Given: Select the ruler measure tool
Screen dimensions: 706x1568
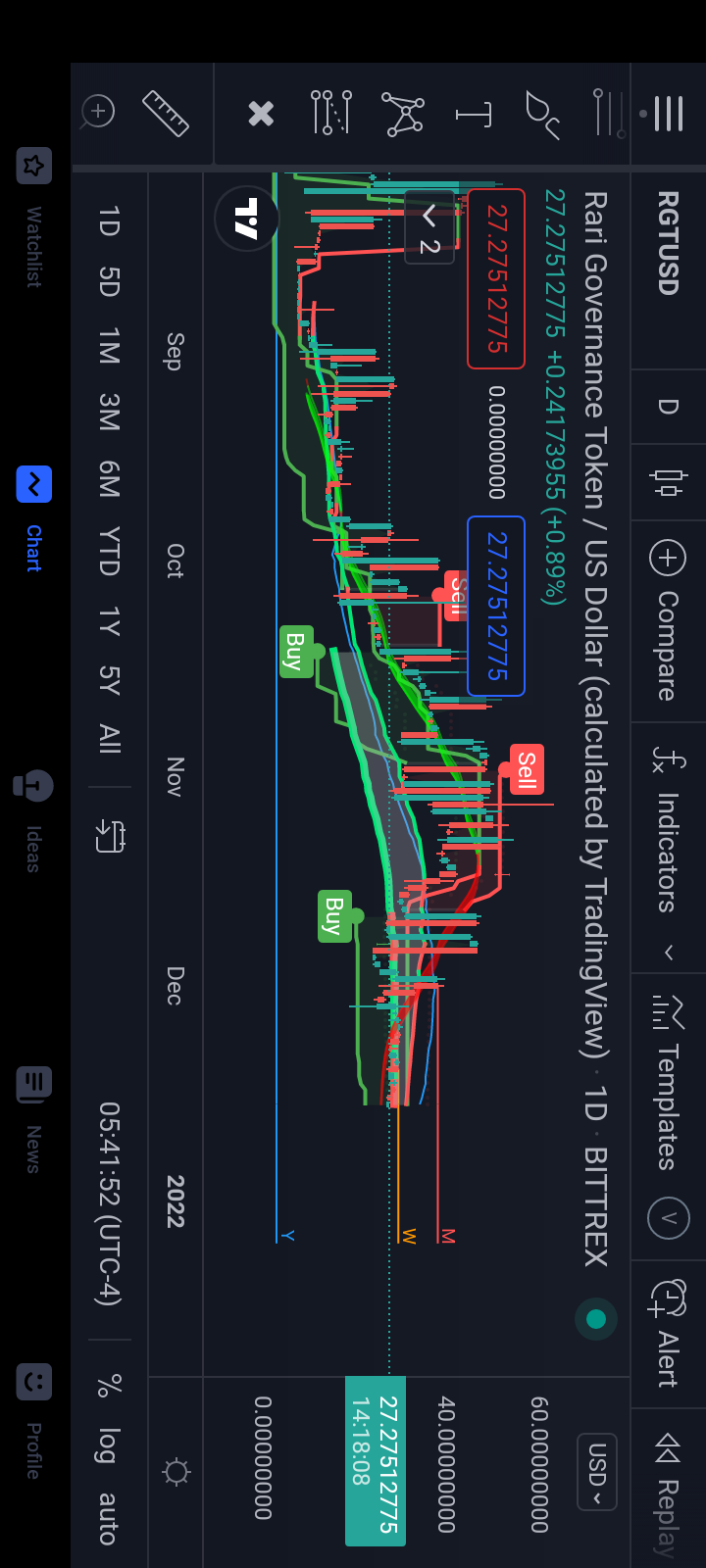Looking at the screenshot, I should pyautogui.click(x=165, y=114).
